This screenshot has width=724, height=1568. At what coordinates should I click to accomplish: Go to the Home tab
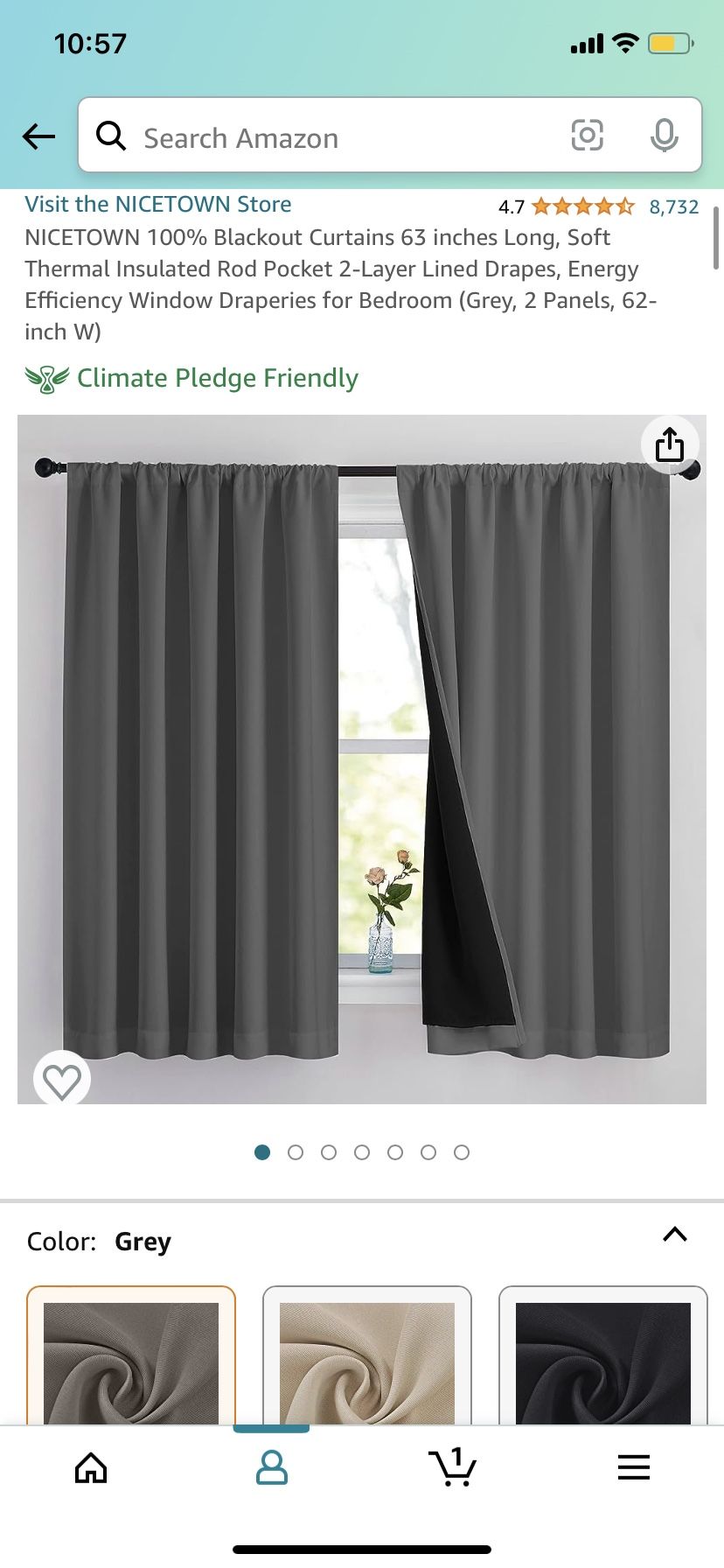tap(91, 1467)
